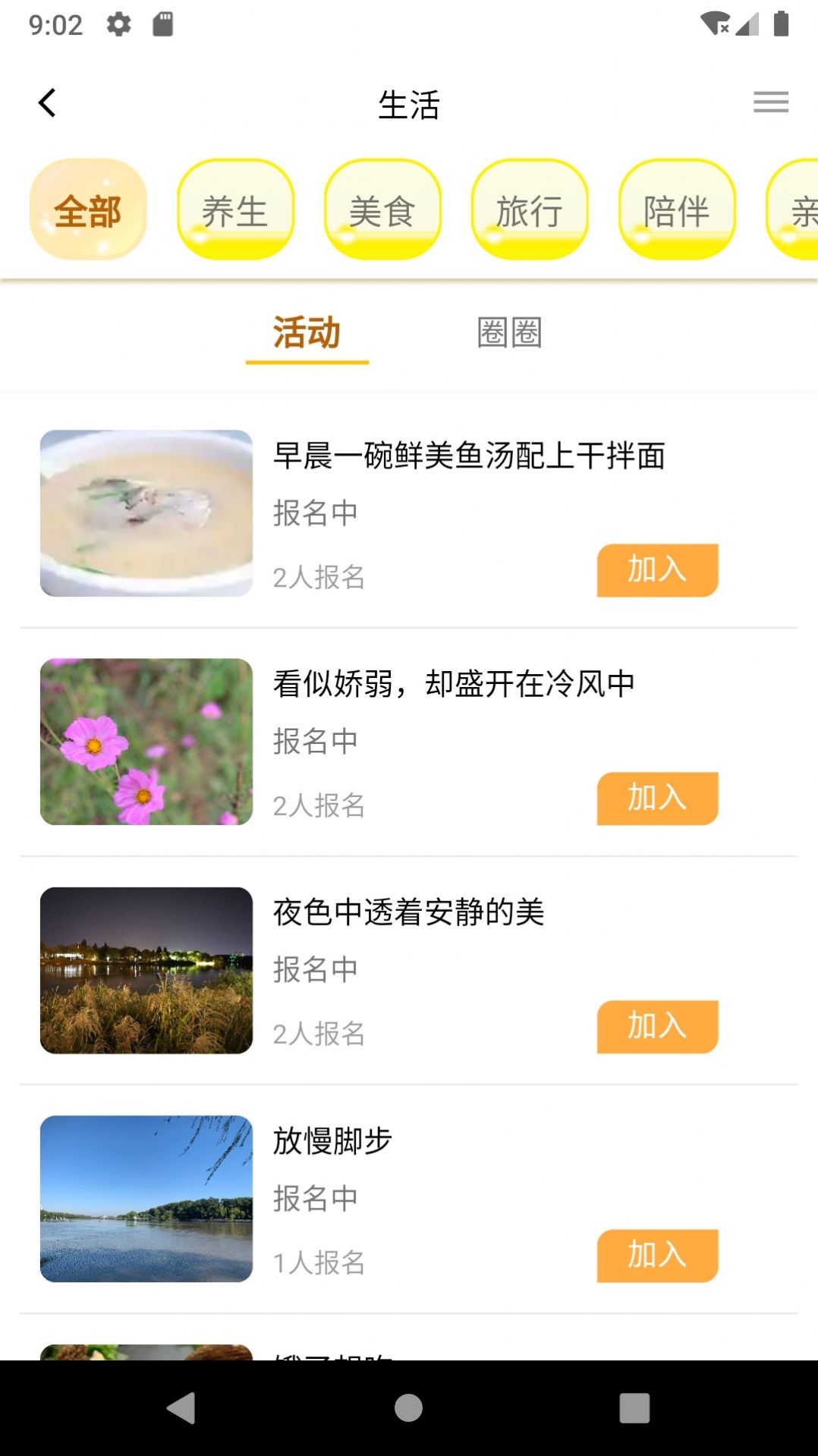Image resolution: width=818 pixels, height=1456 pixels.
Task: Join the 放慢脚步 activity
Action: [657, 1256]
